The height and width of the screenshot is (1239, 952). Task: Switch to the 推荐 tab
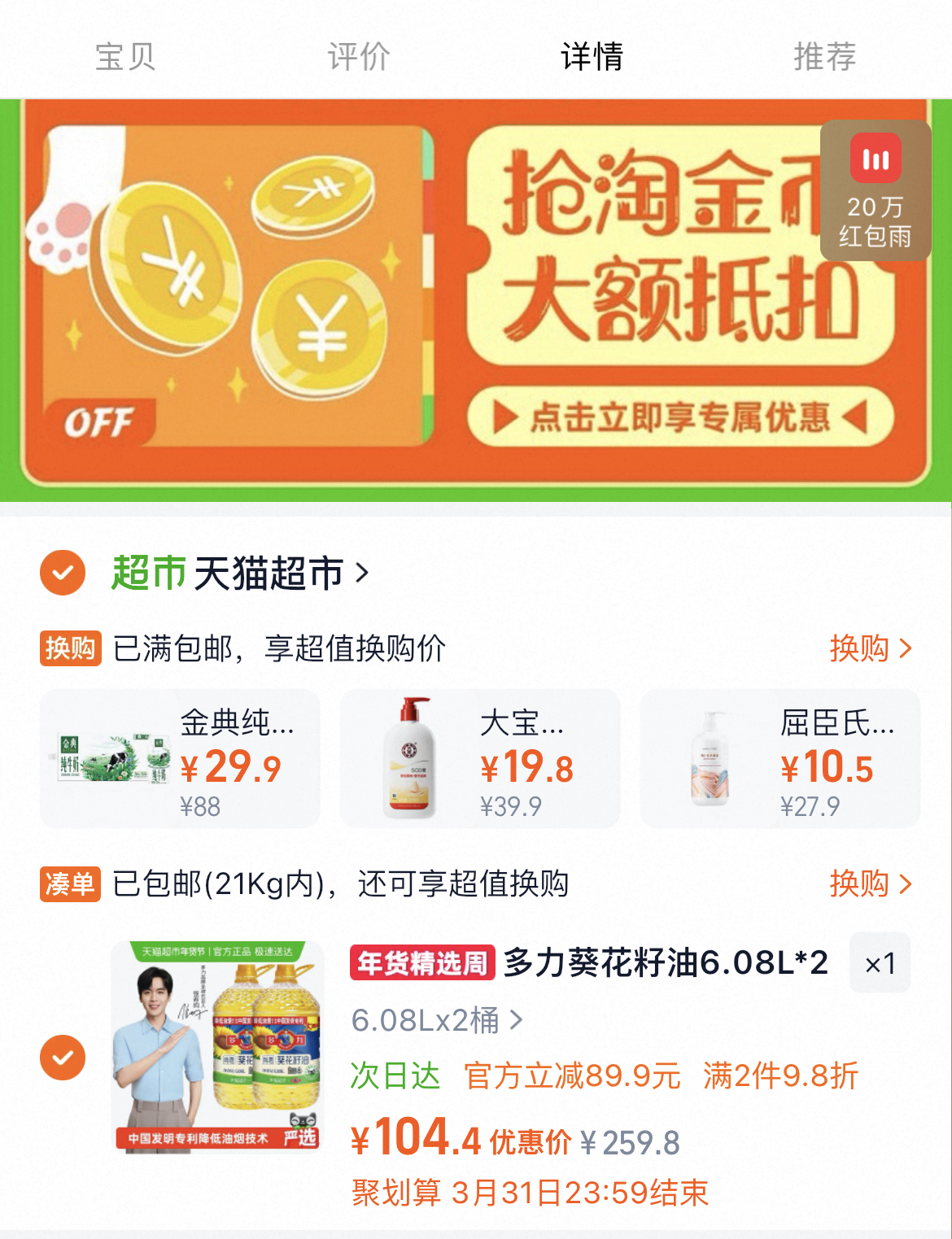click(x=824, y=56)
